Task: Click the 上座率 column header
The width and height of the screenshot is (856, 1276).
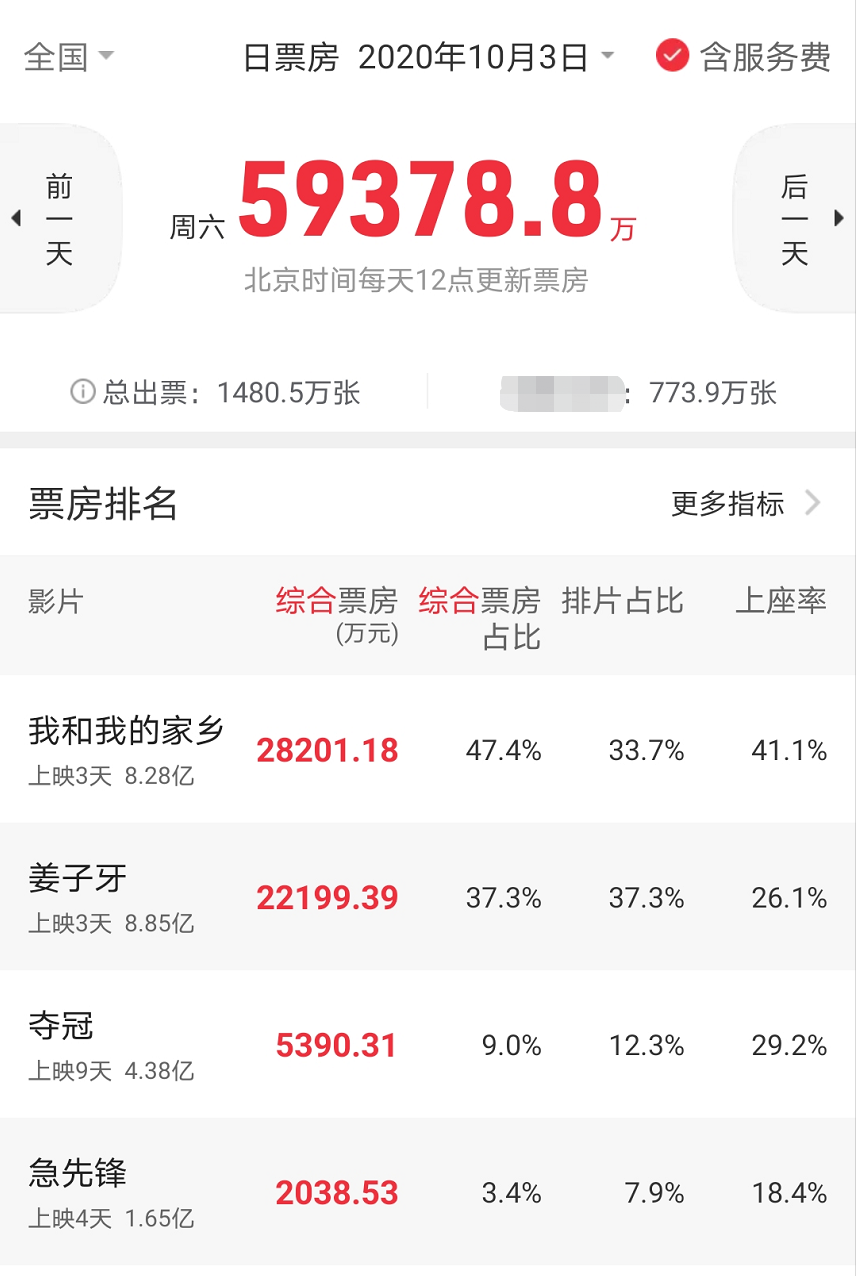Action: tap(780, 601)
